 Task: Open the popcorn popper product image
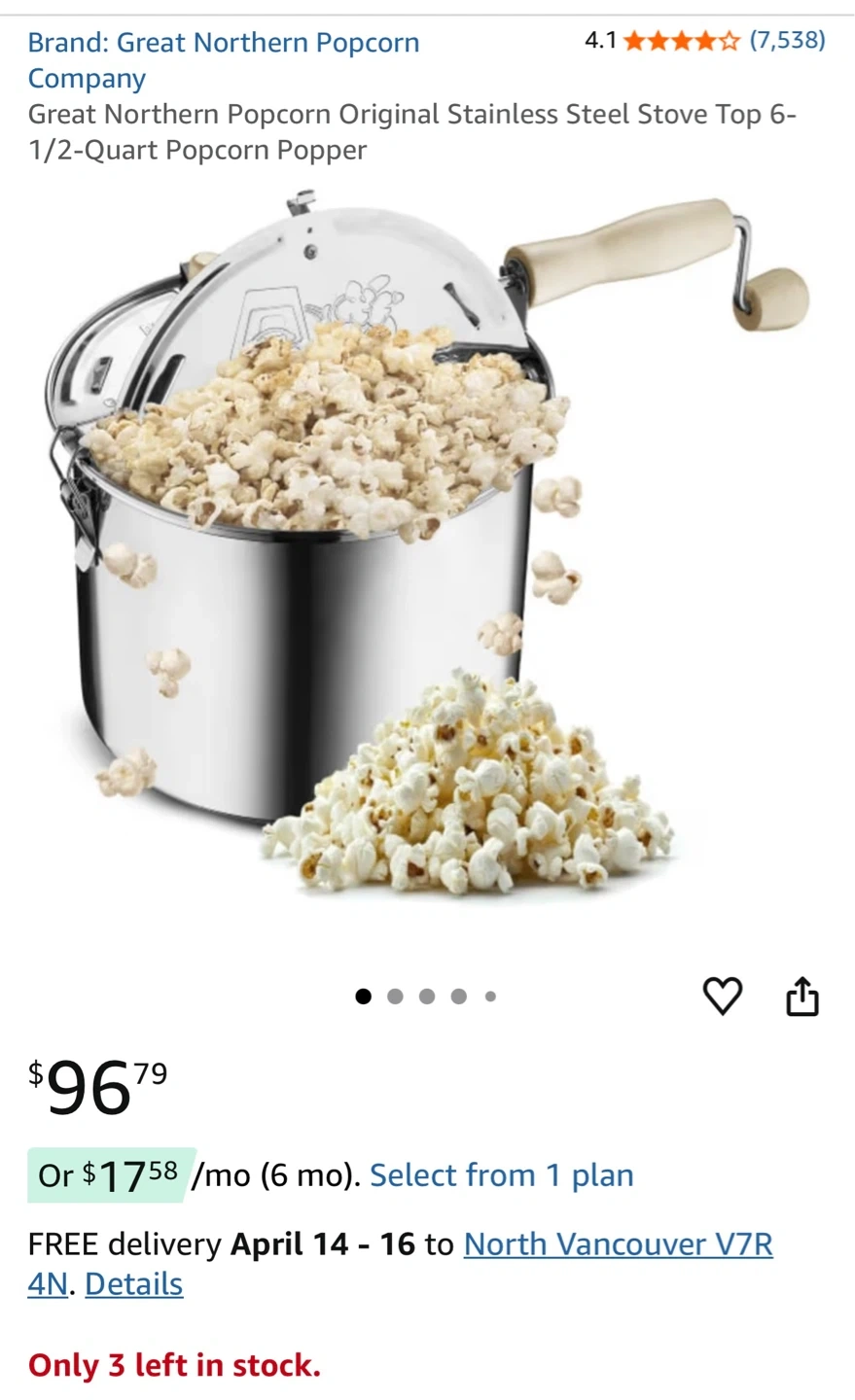click(428, 544)
